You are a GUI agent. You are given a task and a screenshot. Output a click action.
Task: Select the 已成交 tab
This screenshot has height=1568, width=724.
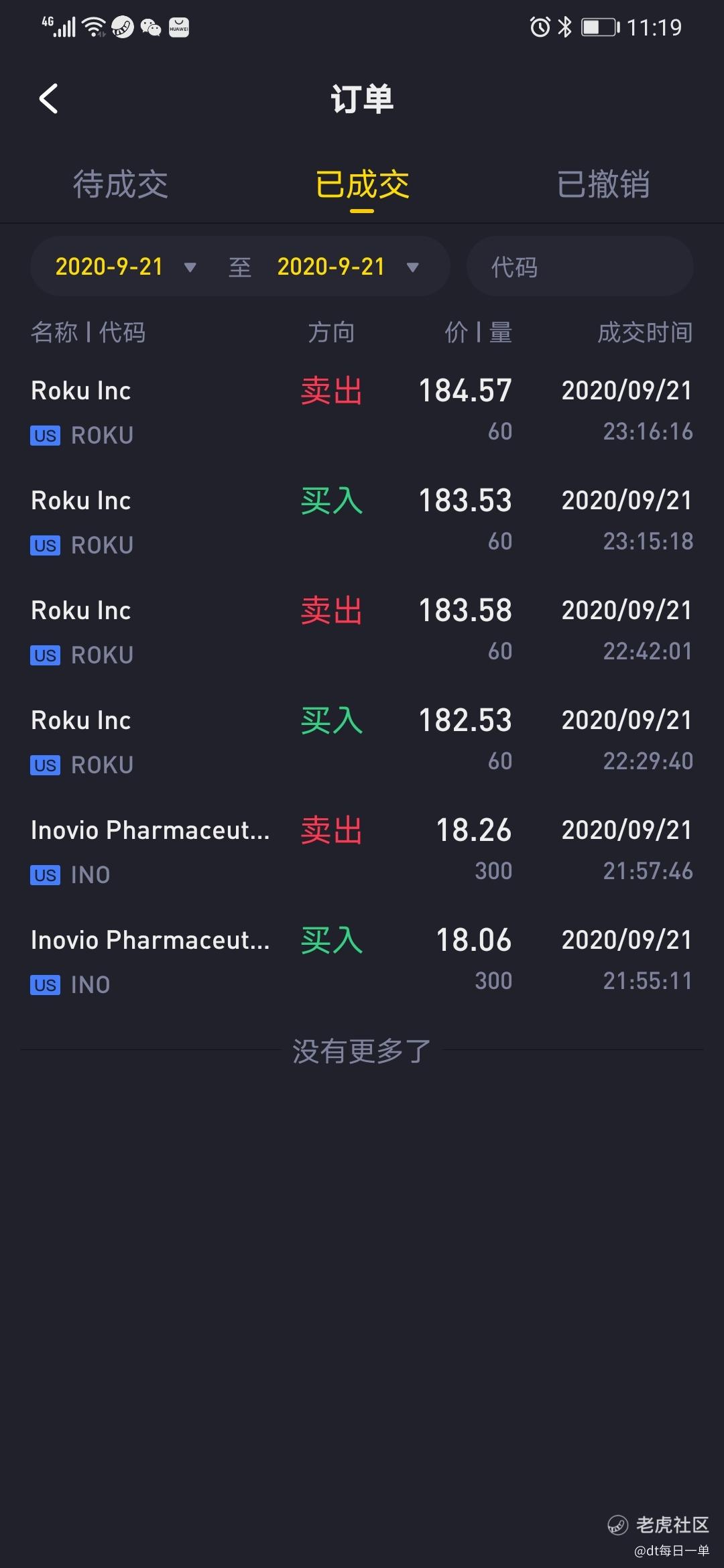[x=362, y=184]
